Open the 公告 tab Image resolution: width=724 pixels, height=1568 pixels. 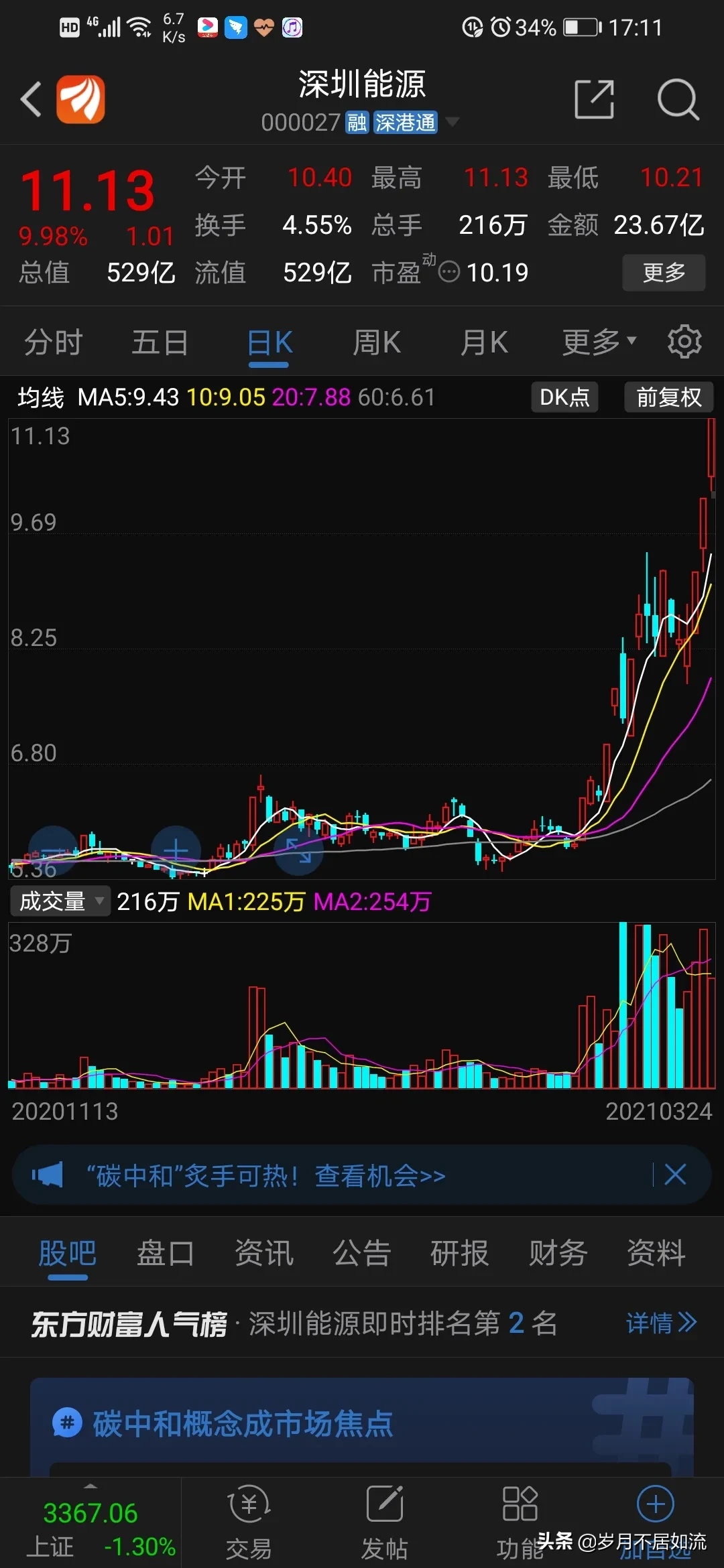pyautogui.click(x=361, y=1252)
